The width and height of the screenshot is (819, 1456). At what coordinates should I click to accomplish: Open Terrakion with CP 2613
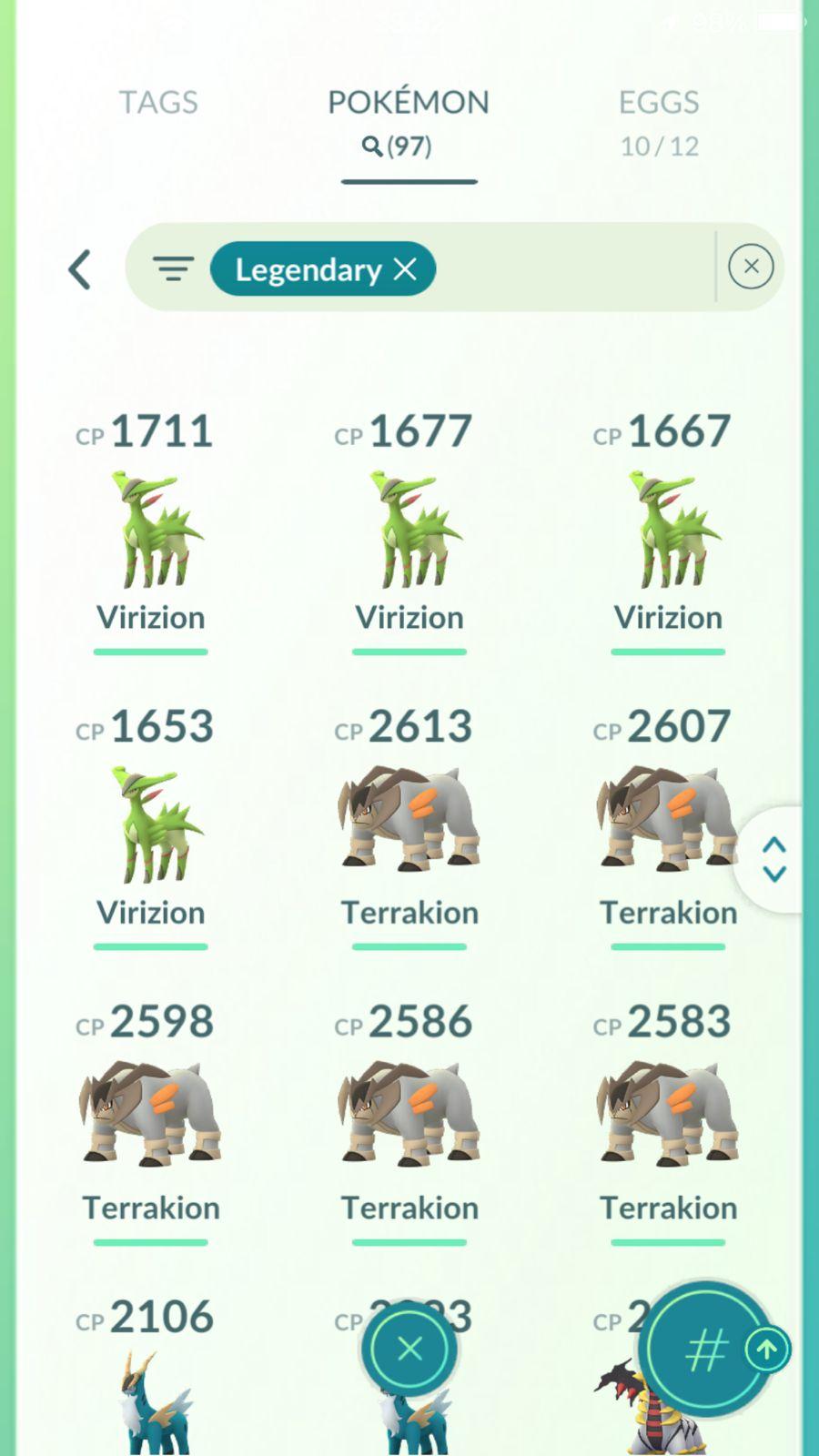coord(409,824)
